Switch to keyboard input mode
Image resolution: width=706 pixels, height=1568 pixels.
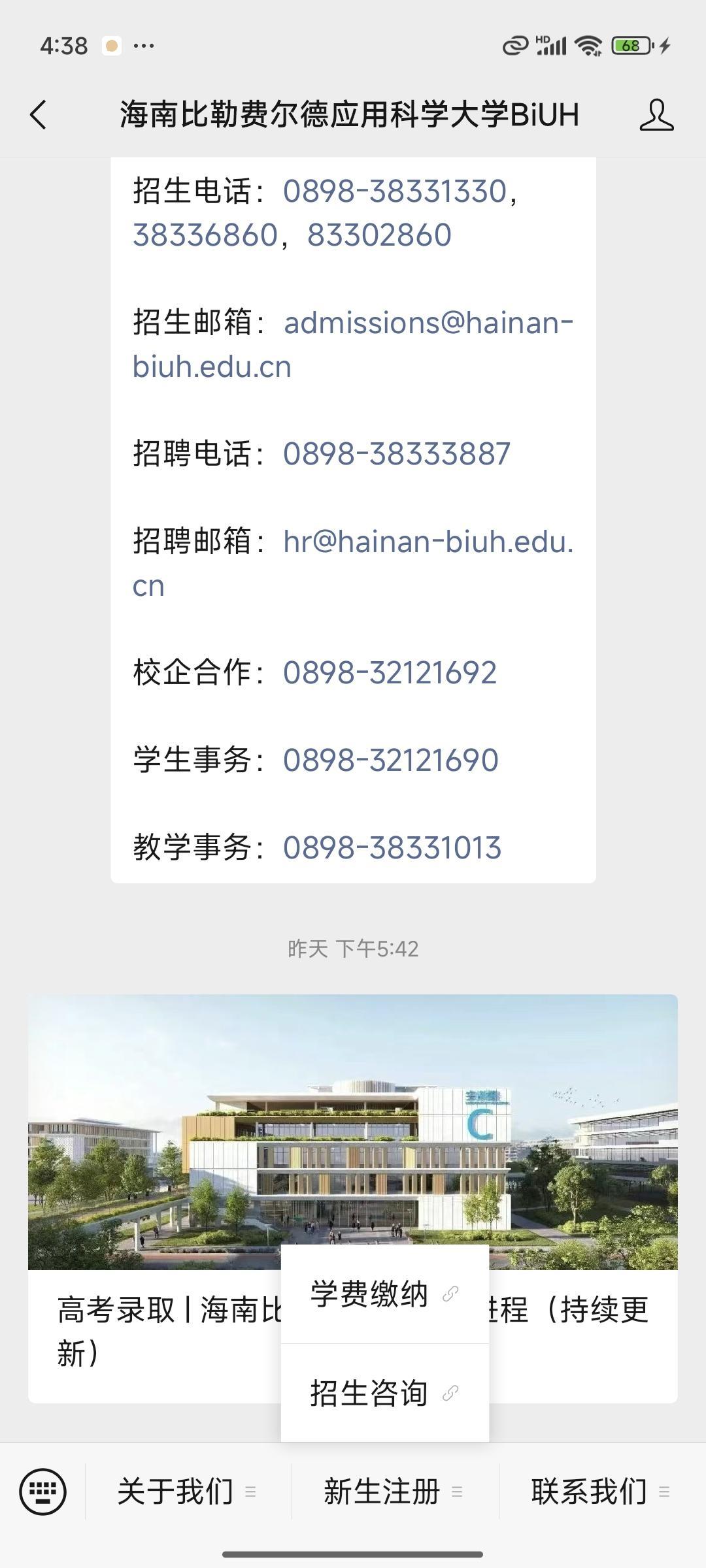click(43, 1492)
